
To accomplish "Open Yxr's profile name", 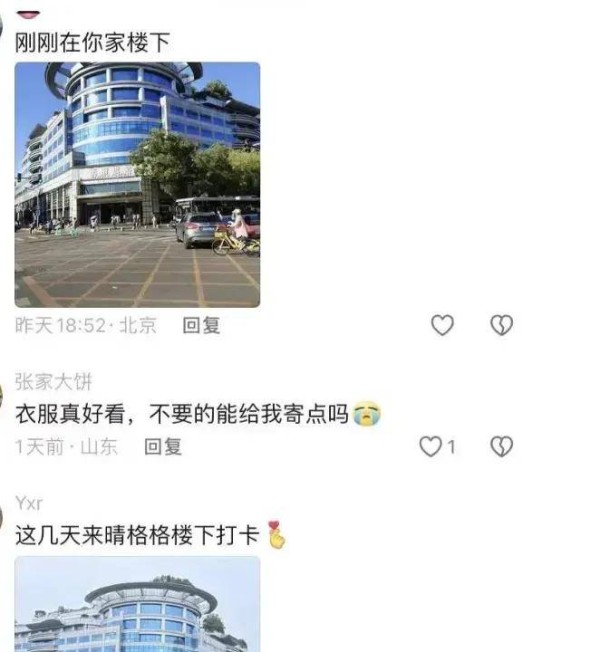I will coord(29,503).
